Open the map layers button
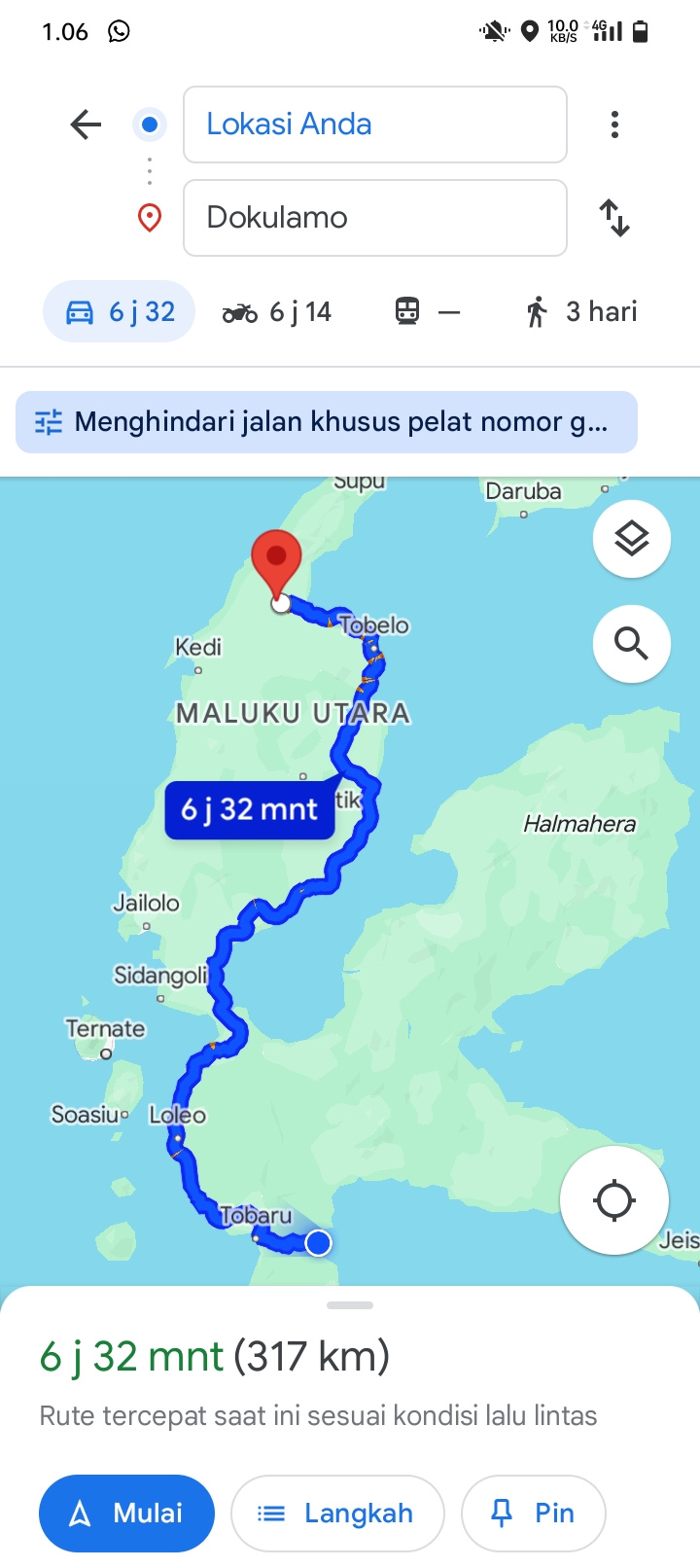700x1568 pixels. tap(632, 539)
